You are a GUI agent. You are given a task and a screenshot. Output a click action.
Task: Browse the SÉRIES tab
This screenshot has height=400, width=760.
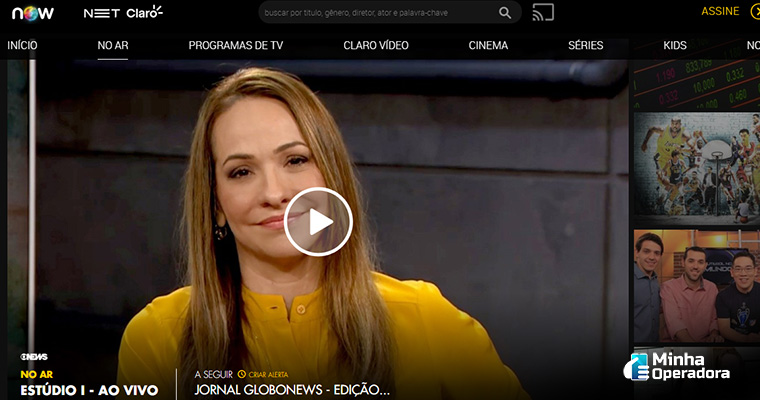pyautogui.click(x=585, y=46)
